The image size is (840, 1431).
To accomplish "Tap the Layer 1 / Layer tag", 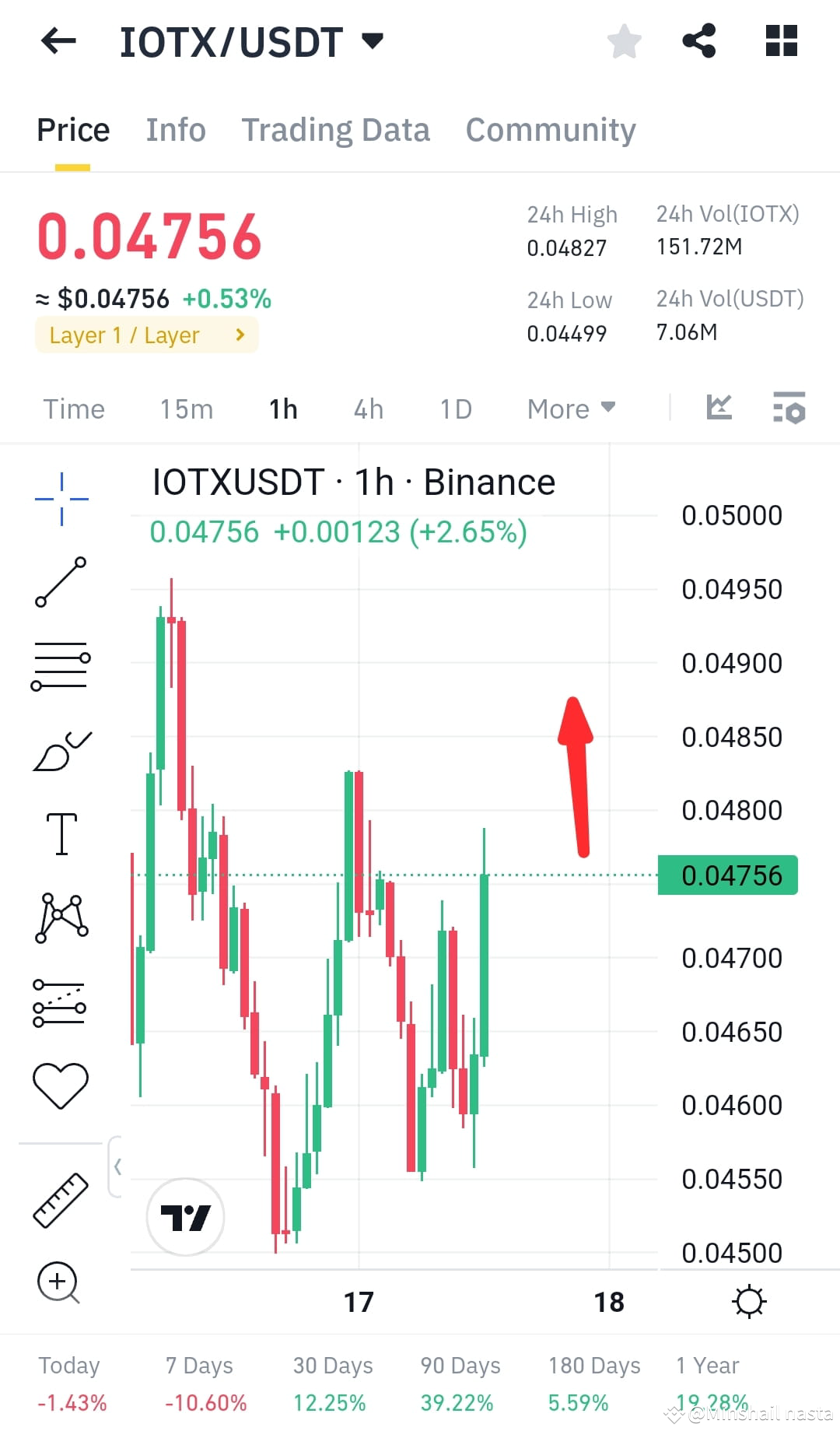I will [146, 335].
